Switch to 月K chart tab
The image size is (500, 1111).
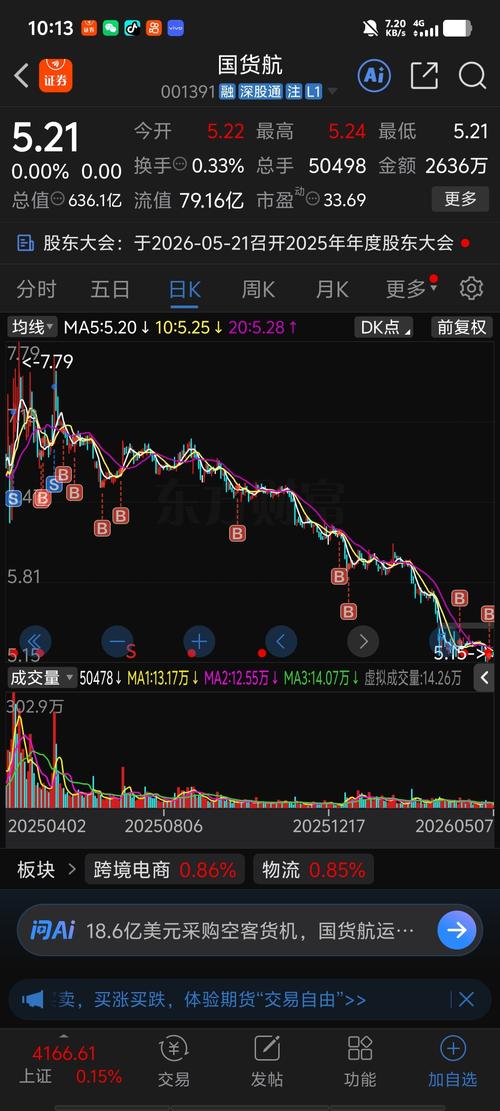(x=331, y=289)
